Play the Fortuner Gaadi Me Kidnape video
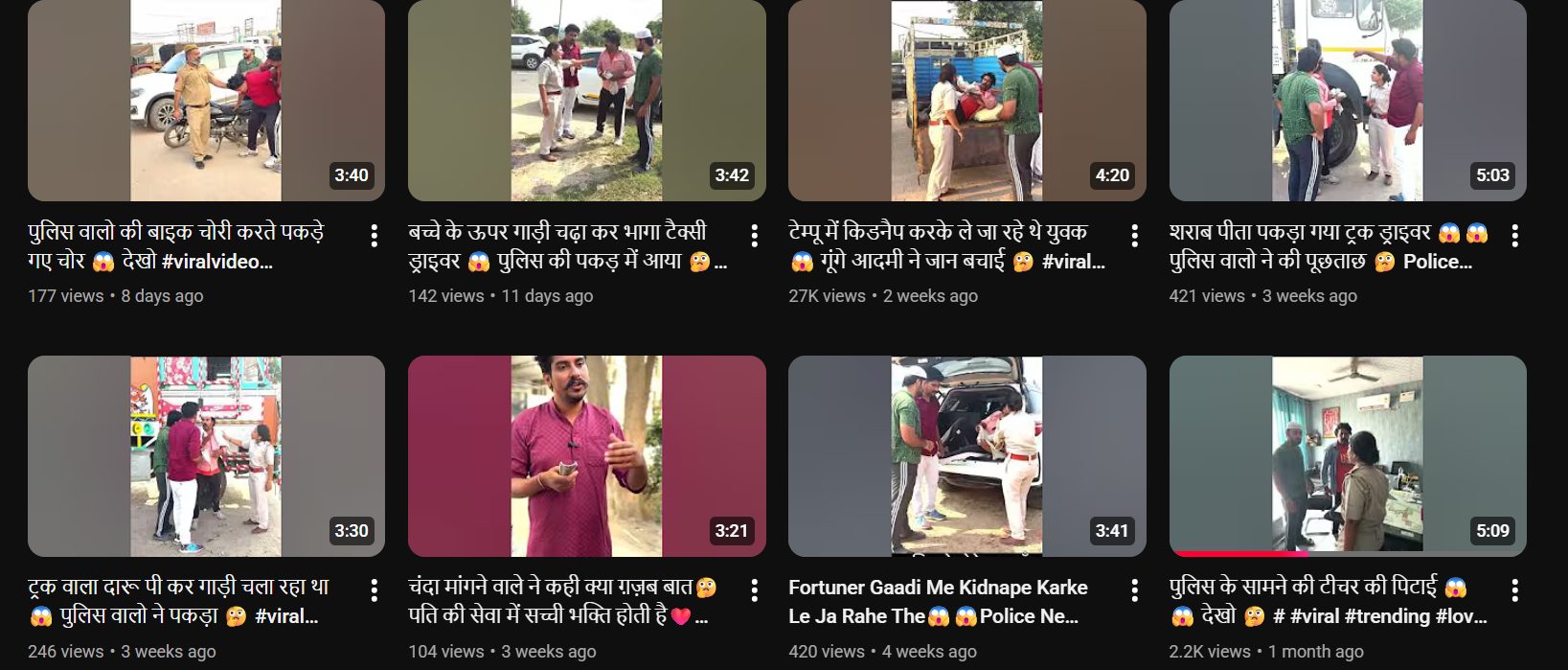This screenshot has width=1568, height=670. 966,456
